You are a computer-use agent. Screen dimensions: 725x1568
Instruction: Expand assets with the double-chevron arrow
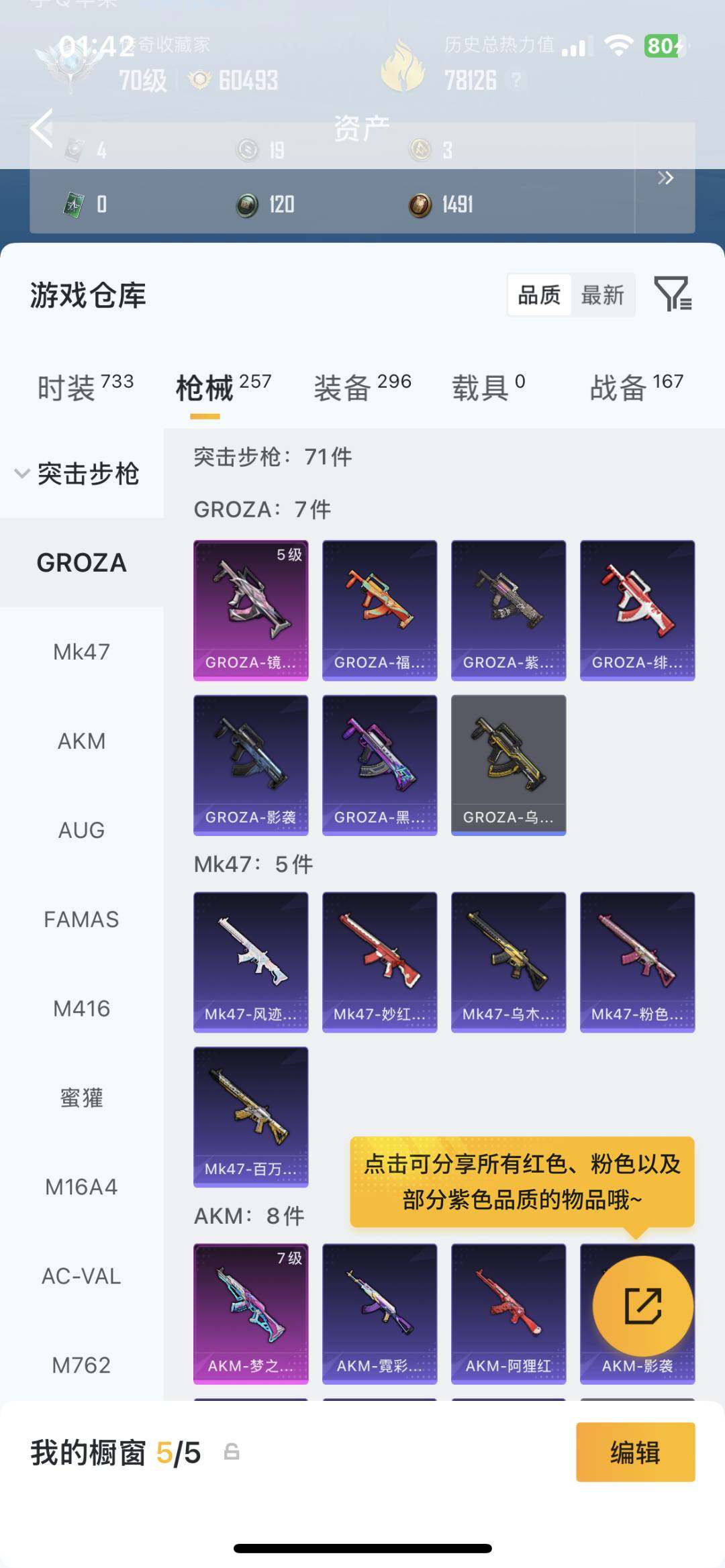(665, 178)
